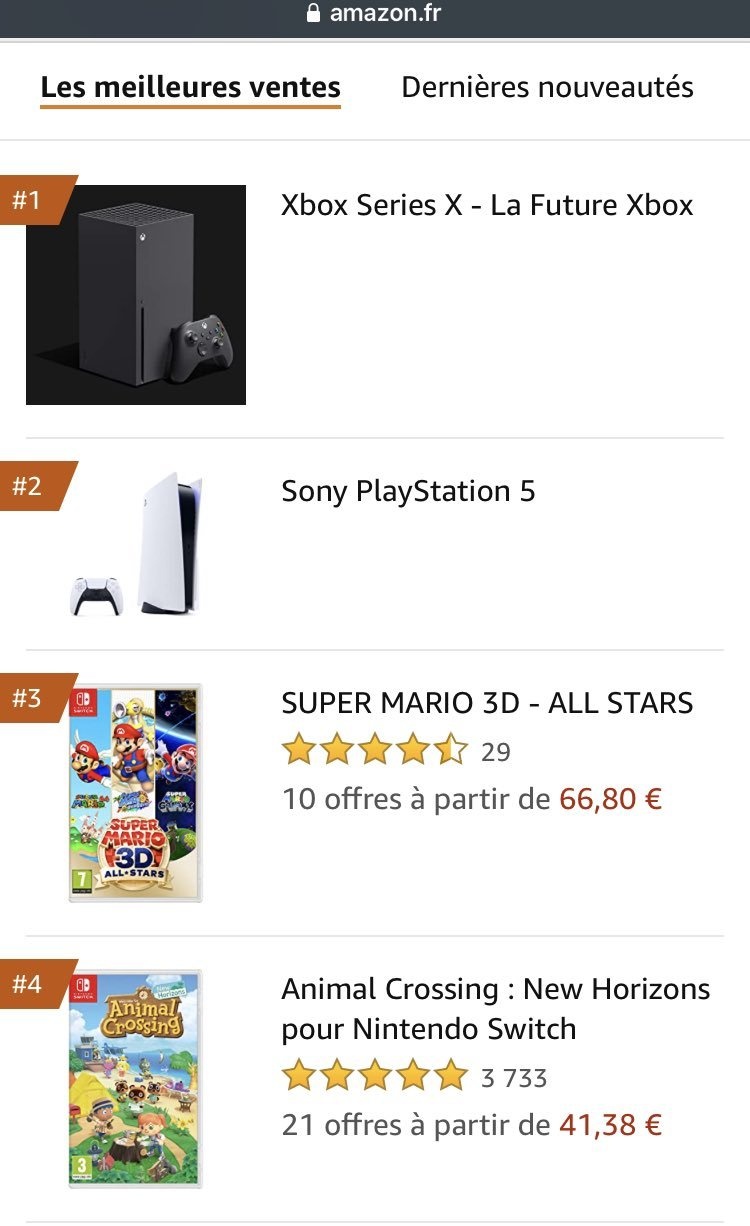This screenshot has height=1226, width=750.
Task: Open the Super Mario 3D All-Stars cover image
Action: click(135, 792)
